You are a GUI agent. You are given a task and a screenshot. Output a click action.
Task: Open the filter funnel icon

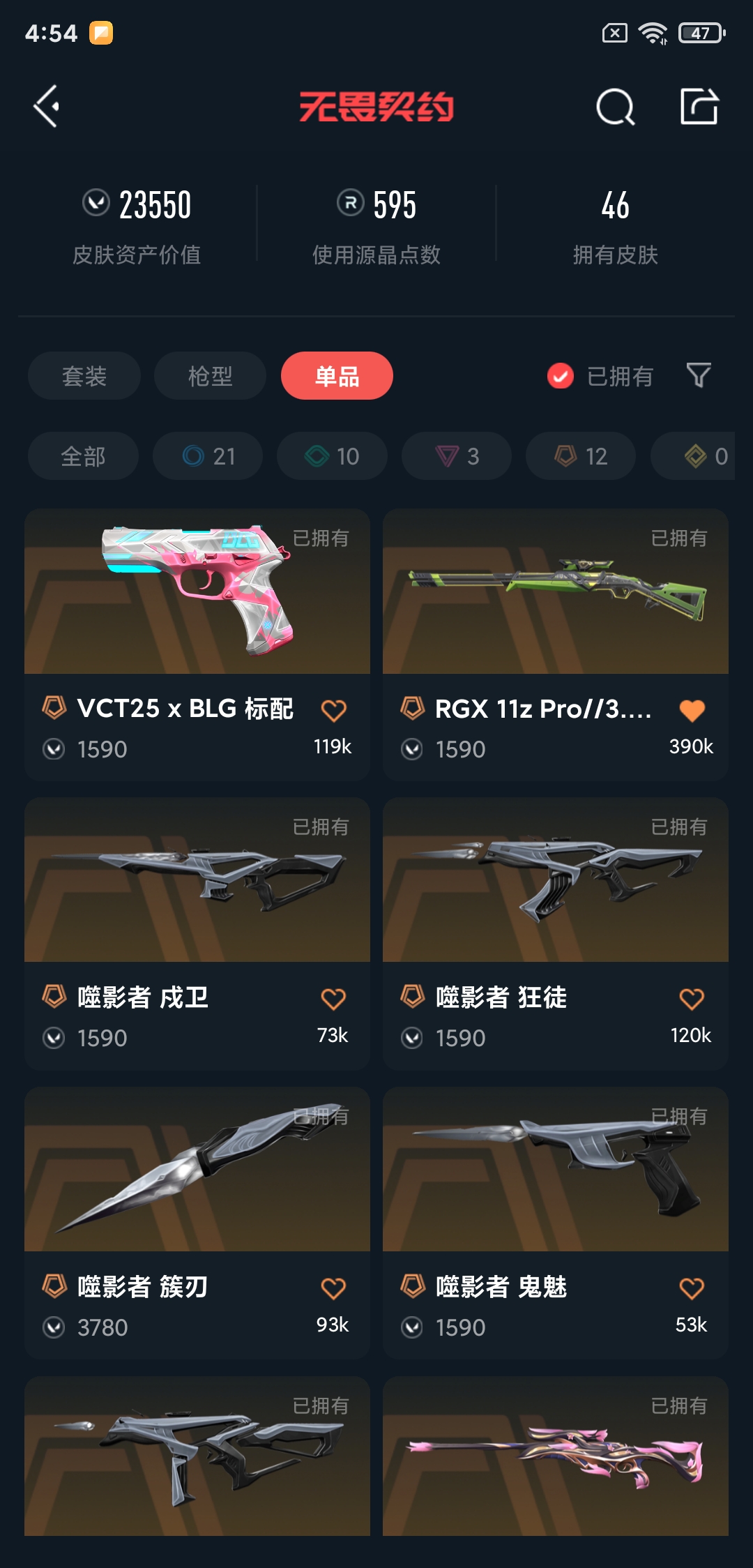[x=699, y=376]
